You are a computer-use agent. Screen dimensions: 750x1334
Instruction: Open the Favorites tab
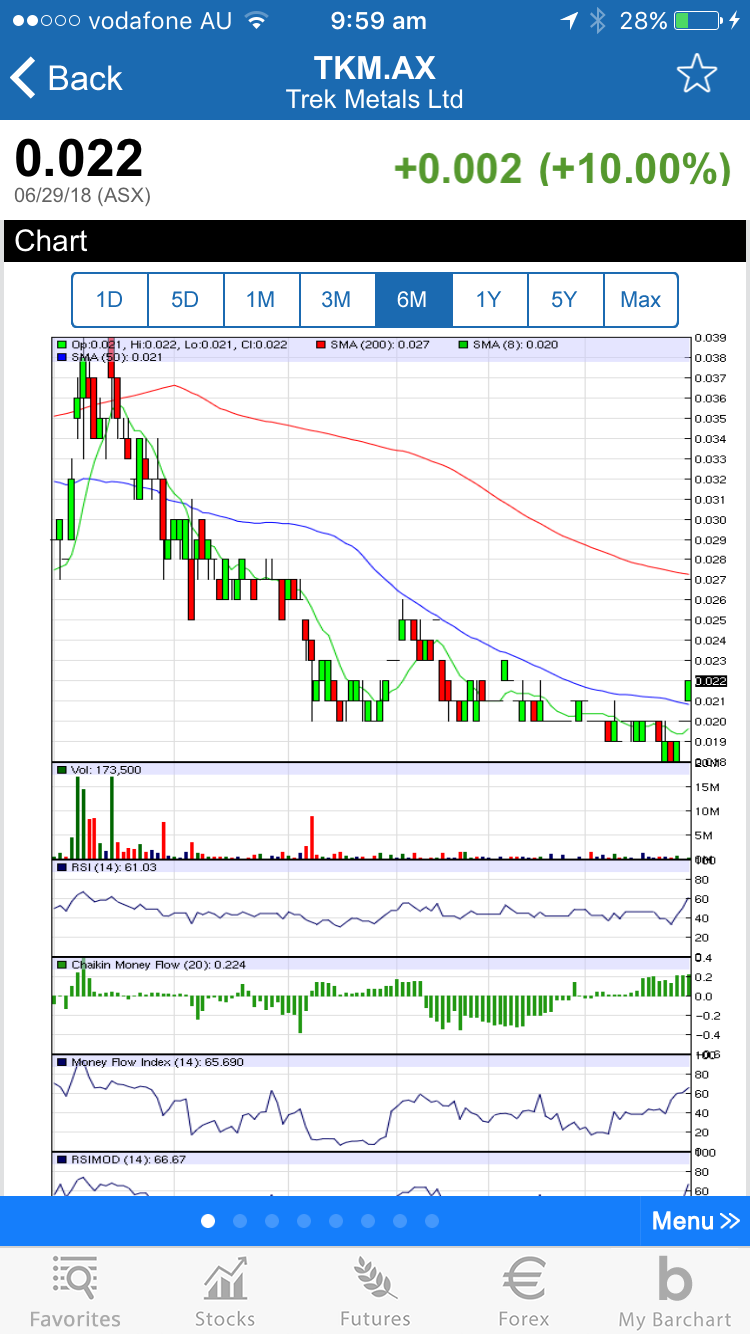tap(75, 1292)
